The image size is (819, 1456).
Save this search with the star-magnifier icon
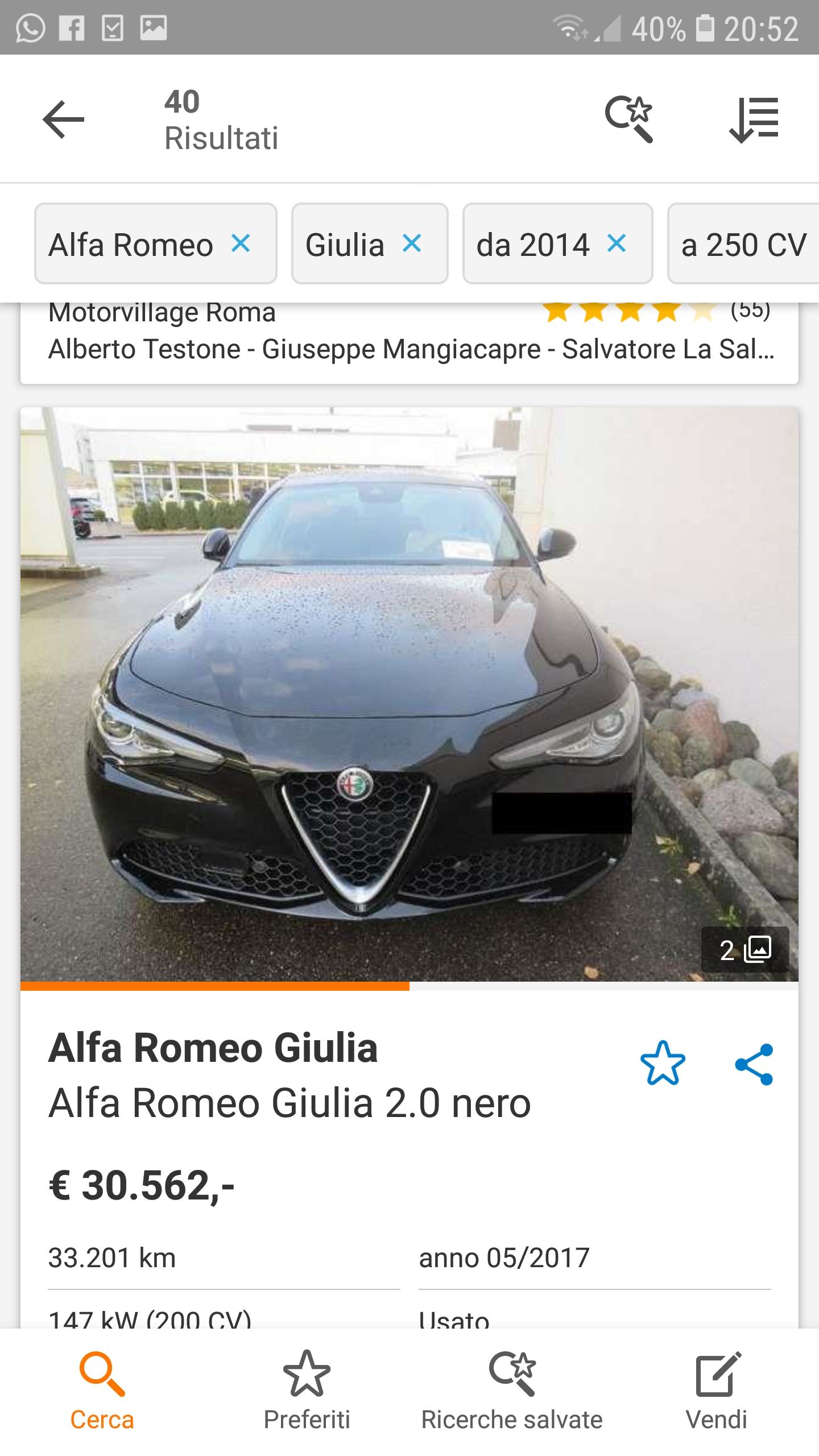coord(628,119)
